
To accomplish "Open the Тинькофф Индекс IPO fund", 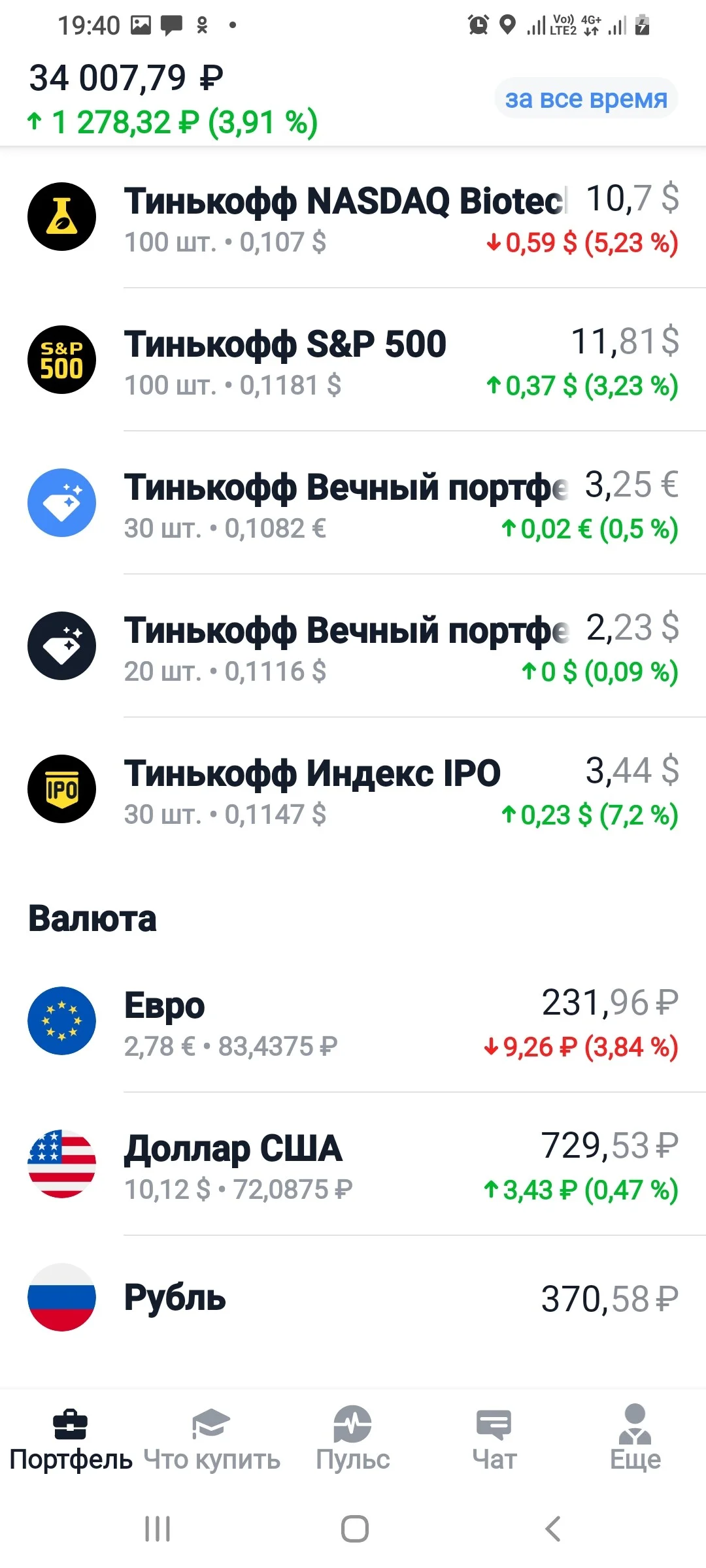I will pos(353,789).
